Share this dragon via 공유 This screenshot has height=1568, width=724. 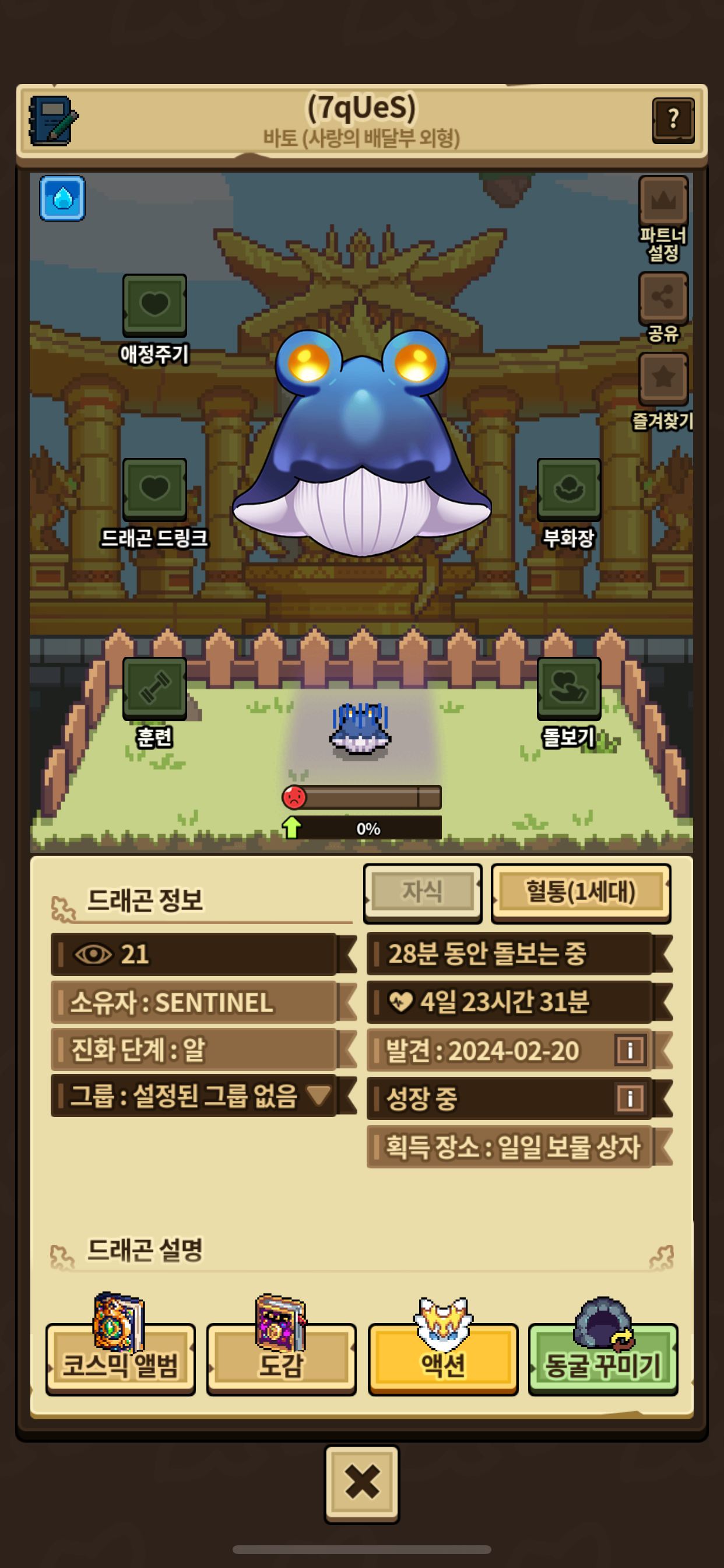663,297
